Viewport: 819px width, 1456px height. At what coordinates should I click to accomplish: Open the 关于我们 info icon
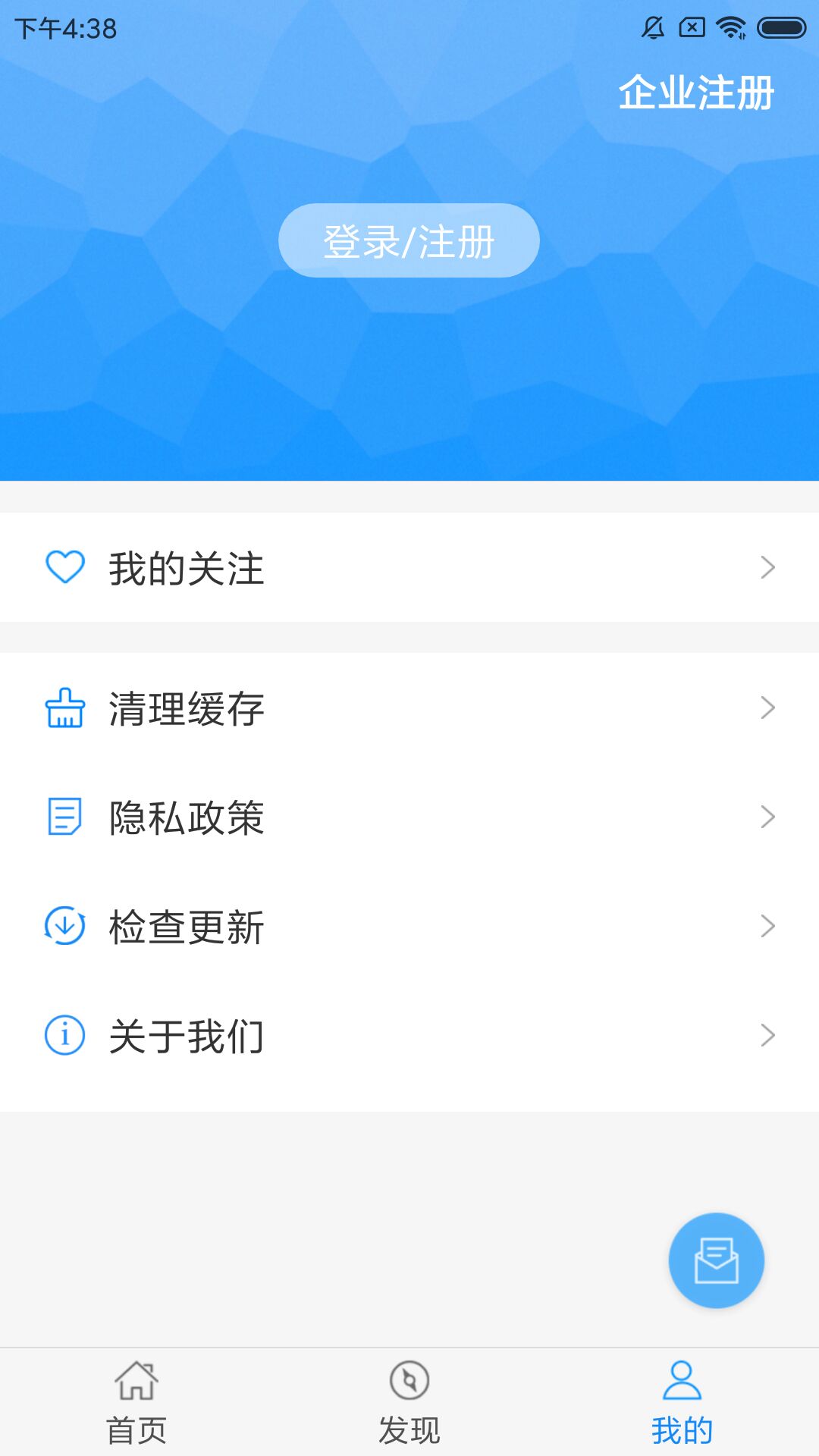click(64, 1036)
